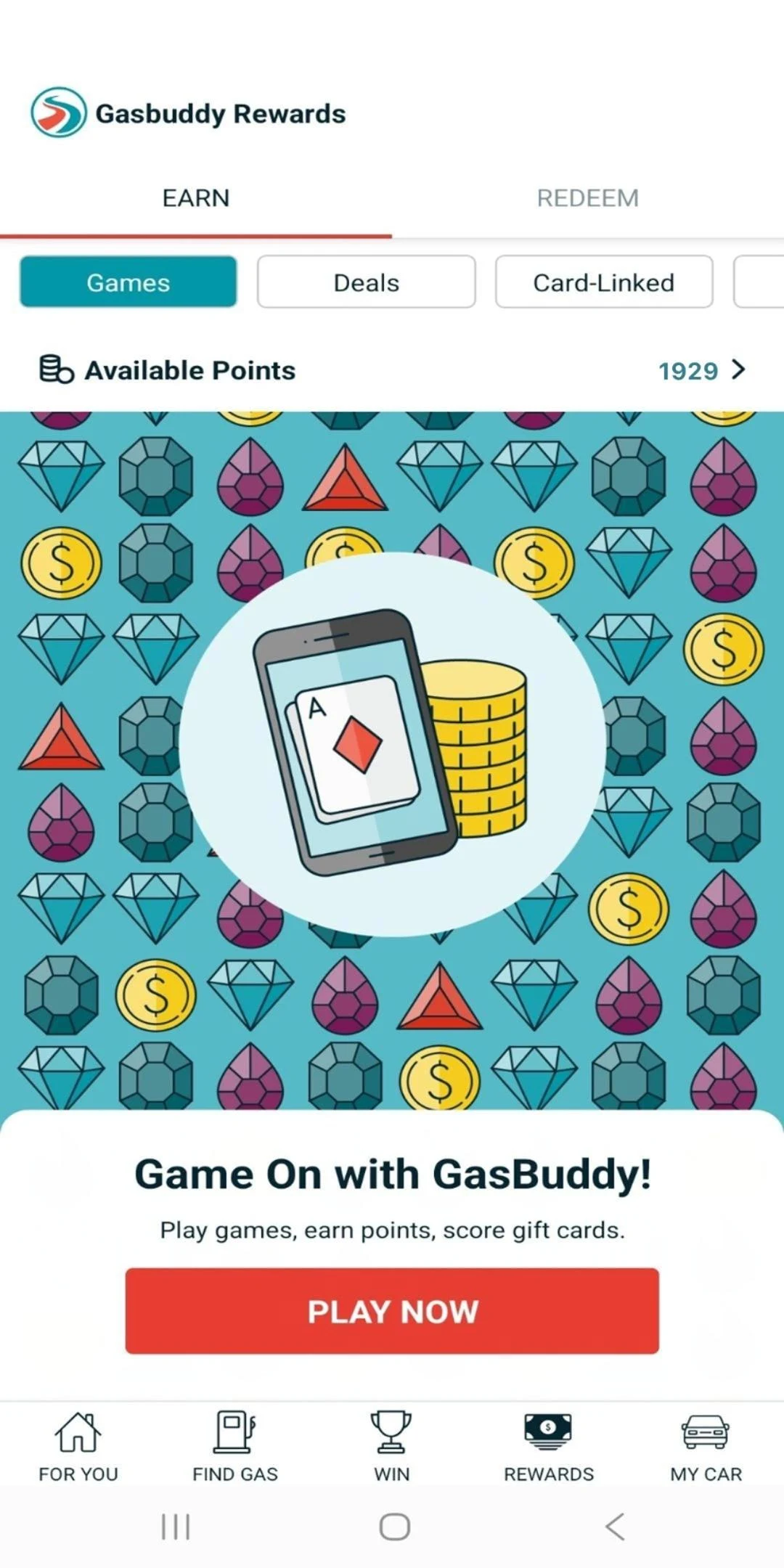Switch to the REDEEM tab
Viewport: 784px width, 1568px height.
[x=588, y=198]
